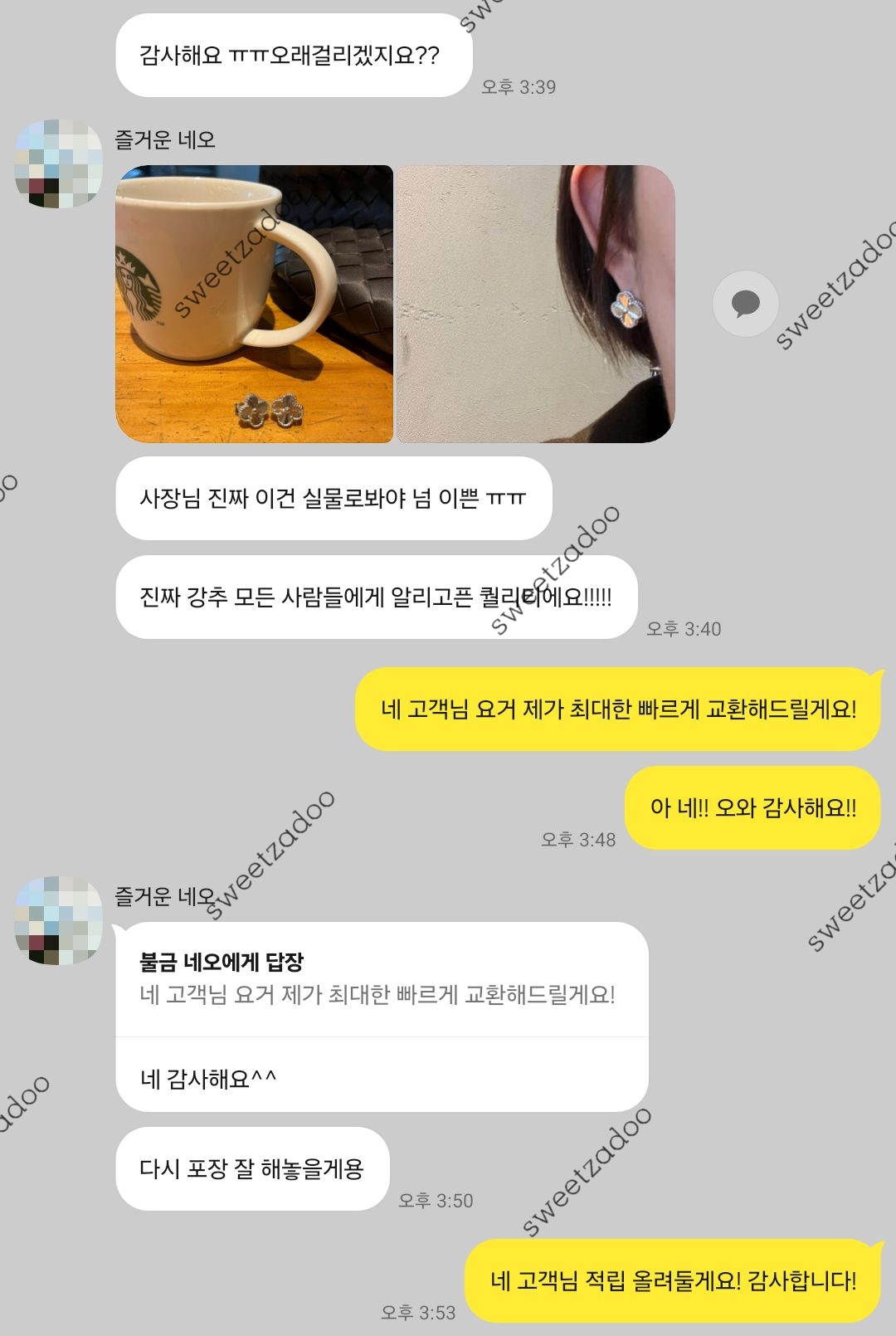Open the photo of earring on ear
Image resolution: width=896 pixels, height=1336 pixels.
click(535, 304)
